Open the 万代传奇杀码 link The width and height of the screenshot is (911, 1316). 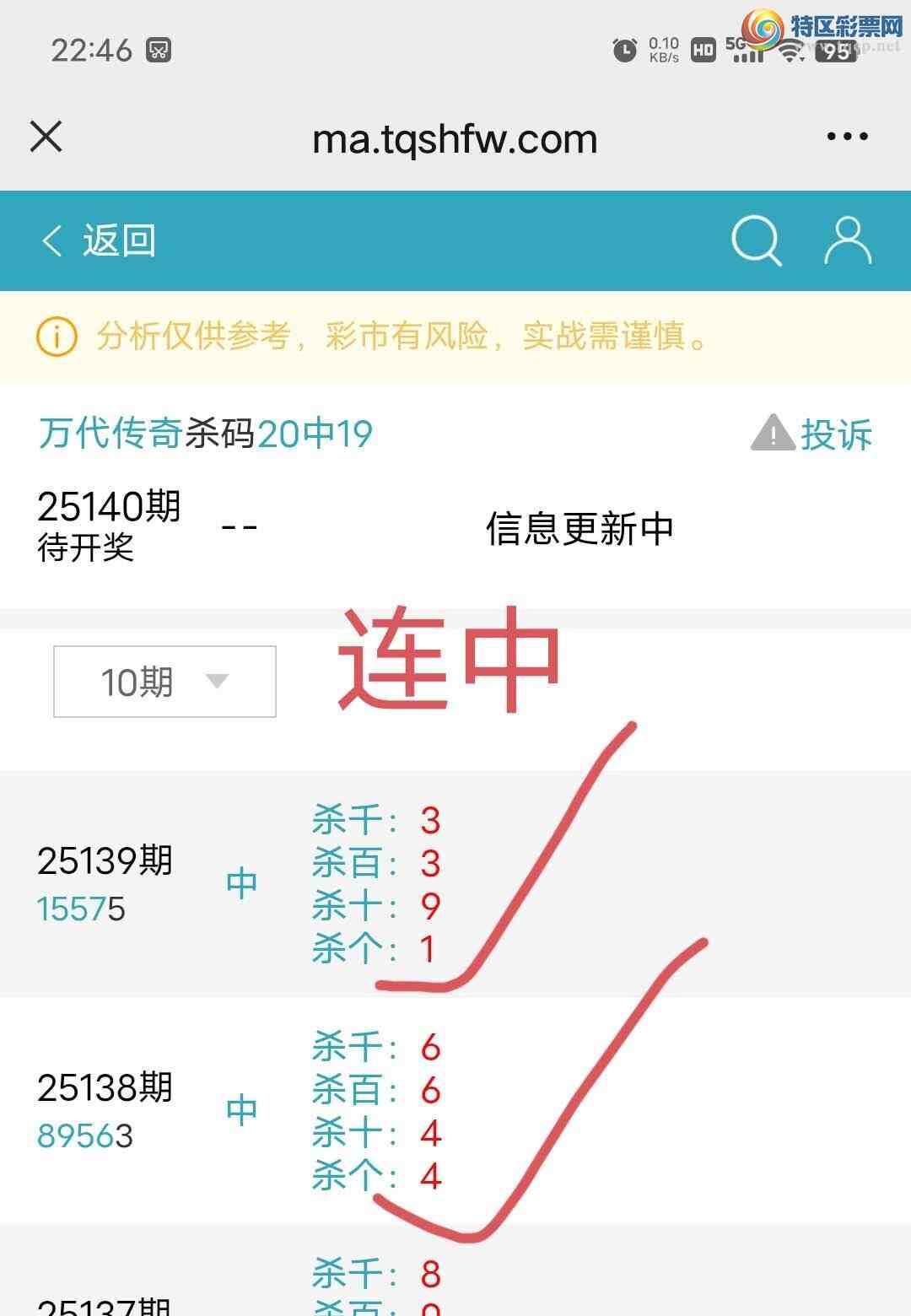[x=110, y=433]
